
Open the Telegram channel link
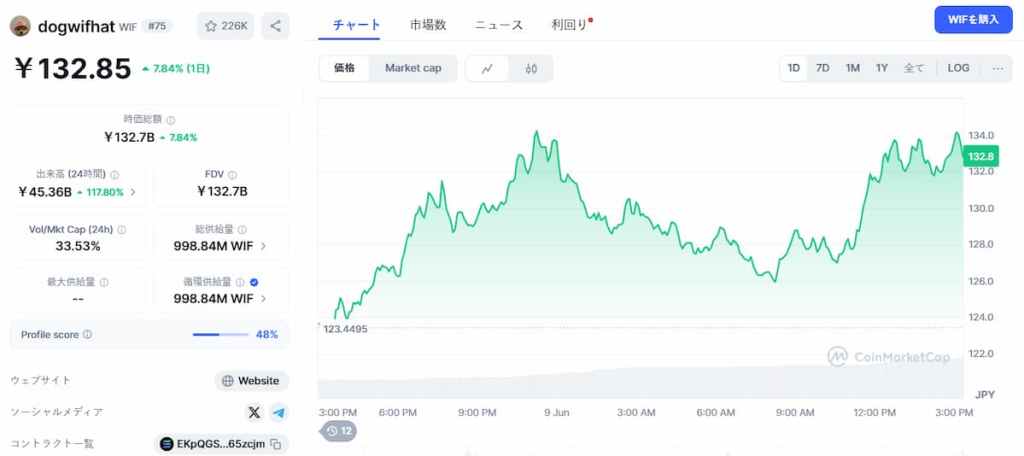click(279, 412)
